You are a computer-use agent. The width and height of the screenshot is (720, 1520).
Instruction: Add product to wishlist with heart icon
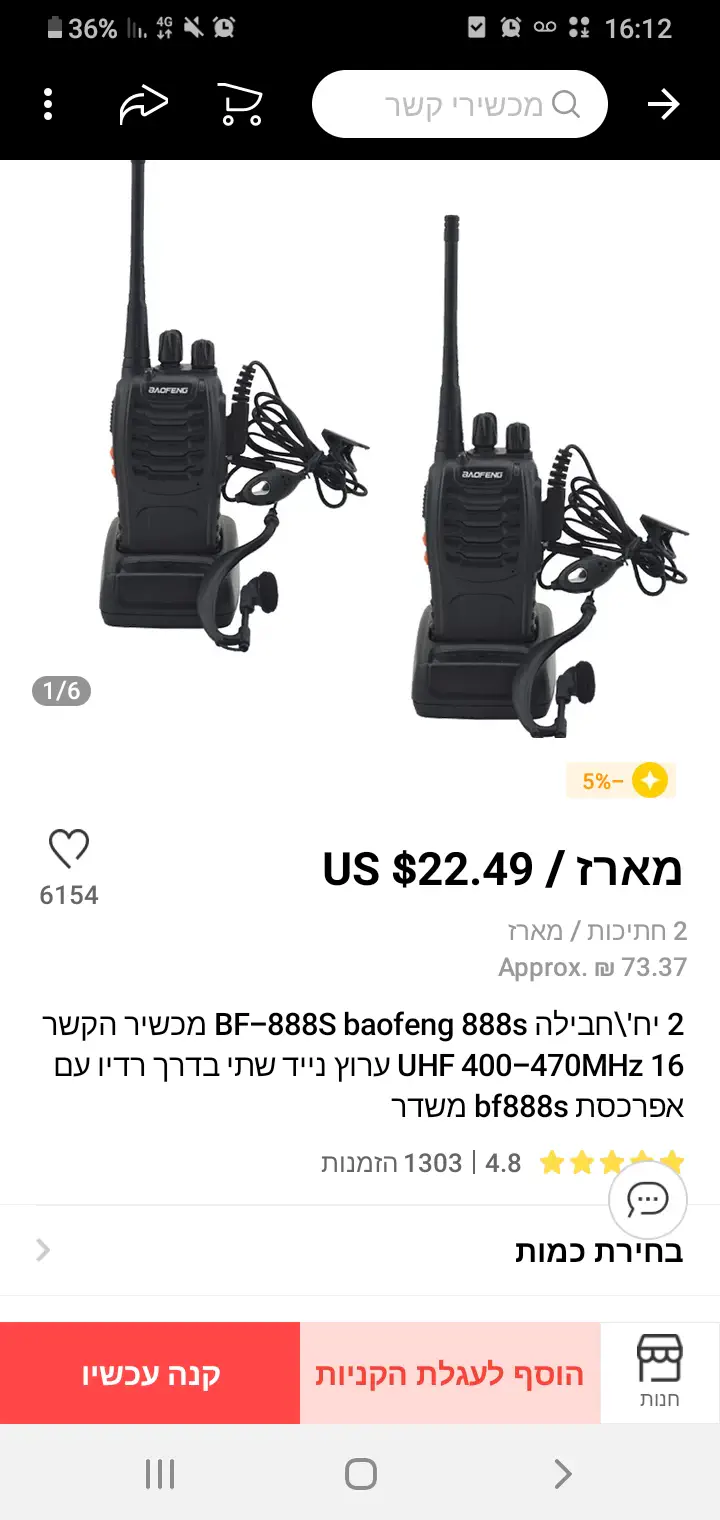69,849
